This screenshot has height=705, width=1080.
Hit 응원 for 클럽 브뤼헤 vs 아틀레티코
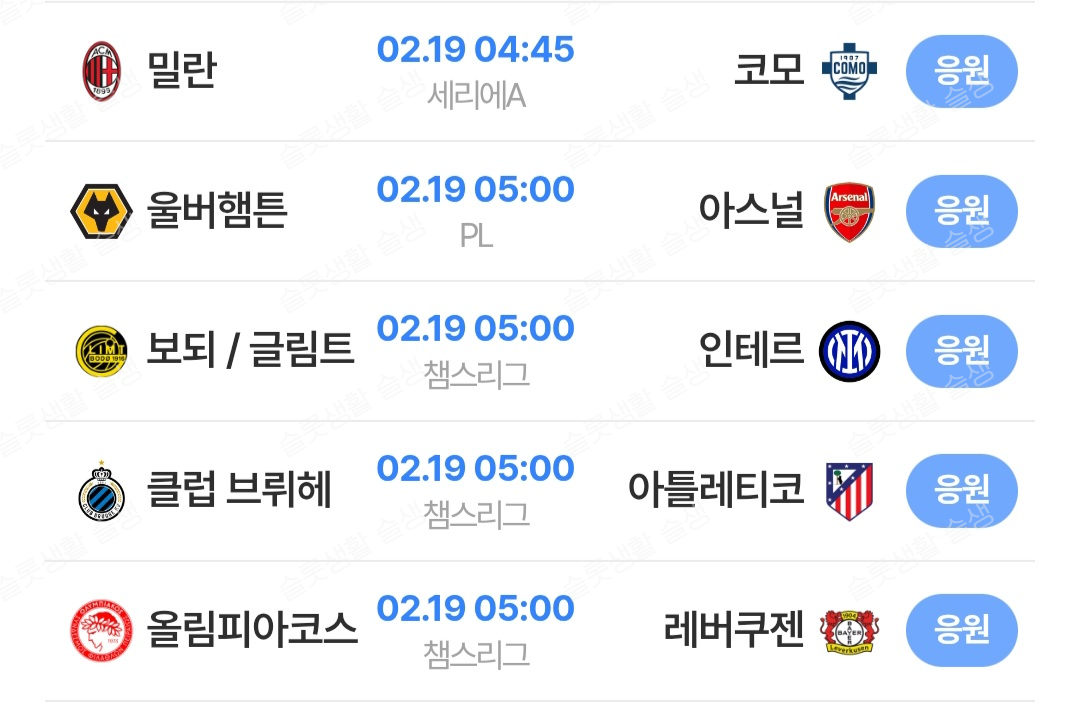[961, 490]
